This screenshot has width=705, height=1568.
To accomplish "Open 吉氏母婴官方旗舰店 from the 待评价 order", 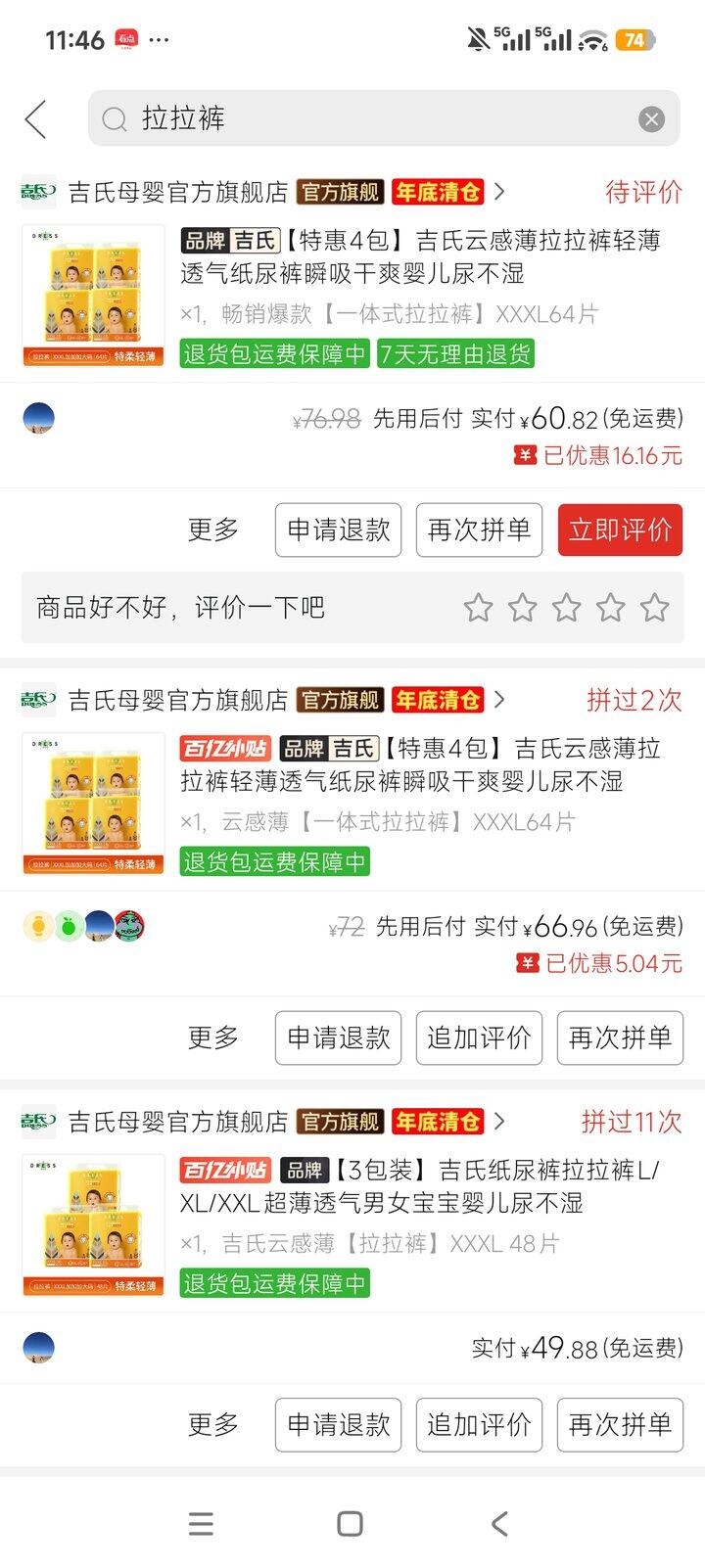I will 178,192.
